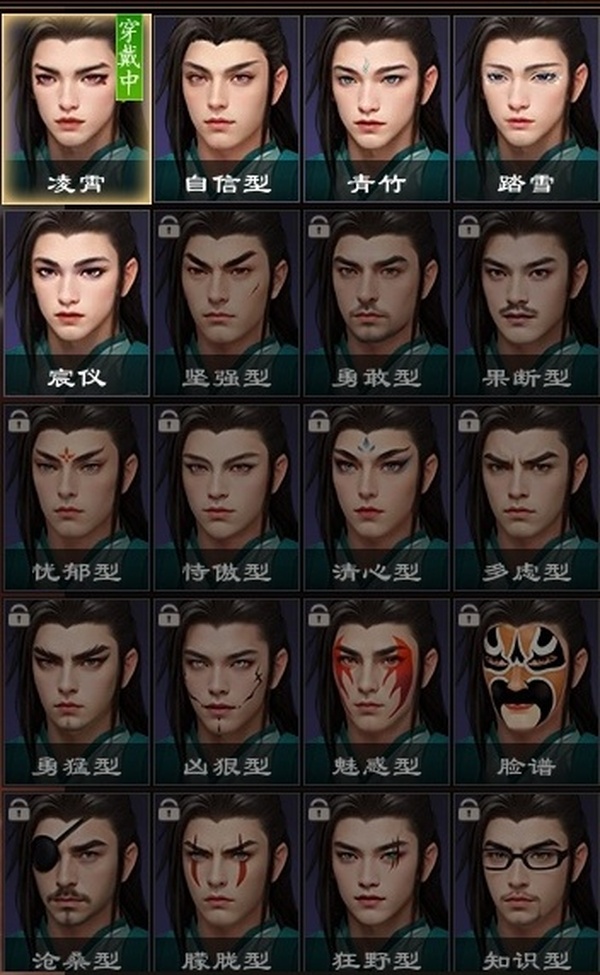Select the 勇猛型 face option
Screen dimensions: 600x975
[76, 690]
